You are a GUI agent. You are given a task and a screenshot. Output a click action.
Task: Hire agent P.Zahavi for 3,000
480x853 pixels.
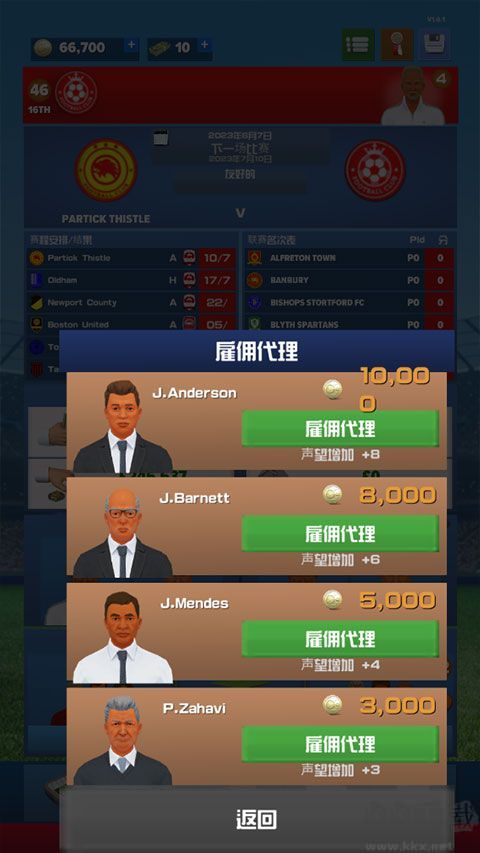click(x=340, y=744)
